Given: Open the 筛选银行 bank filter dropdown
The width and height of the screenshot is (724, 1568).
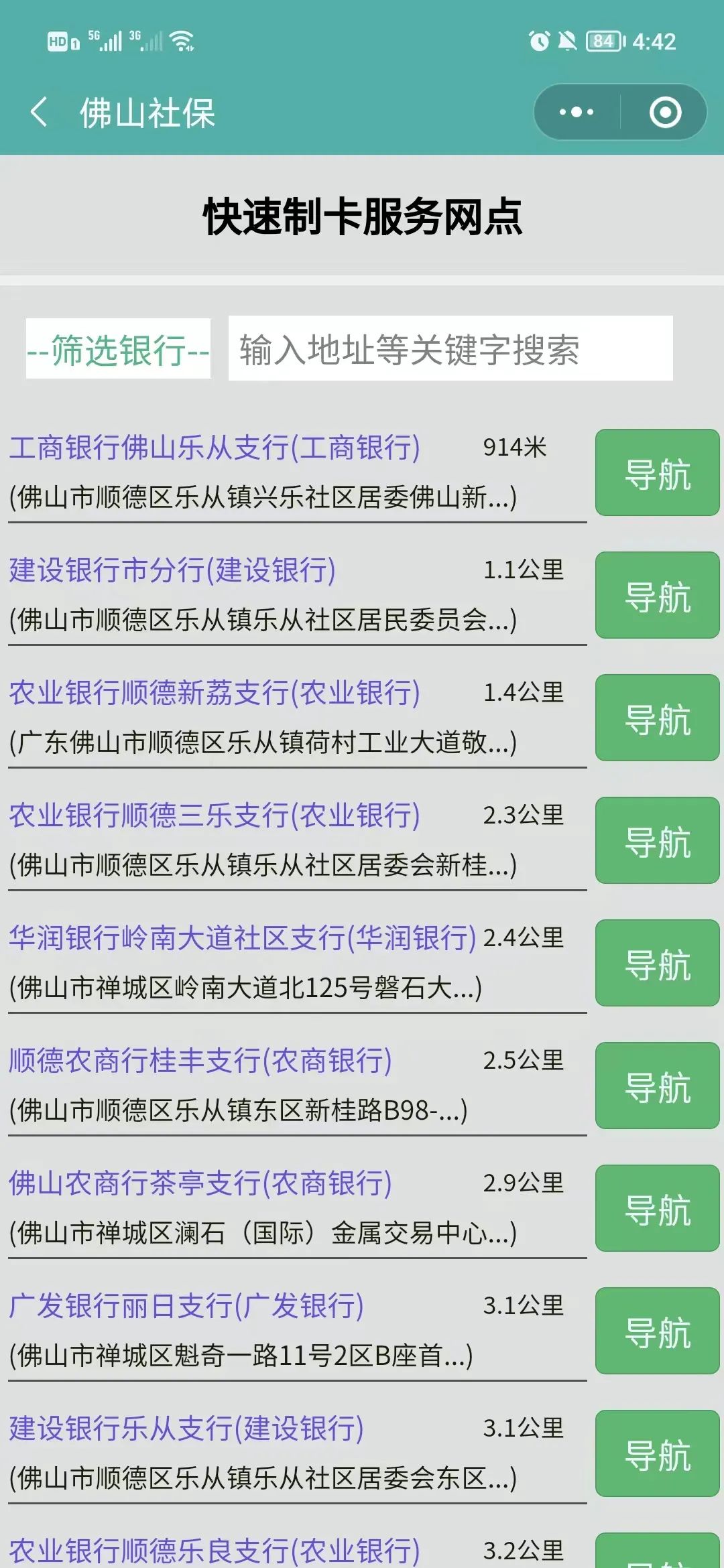Looking at the screenshot, I should tap(118, 349).
